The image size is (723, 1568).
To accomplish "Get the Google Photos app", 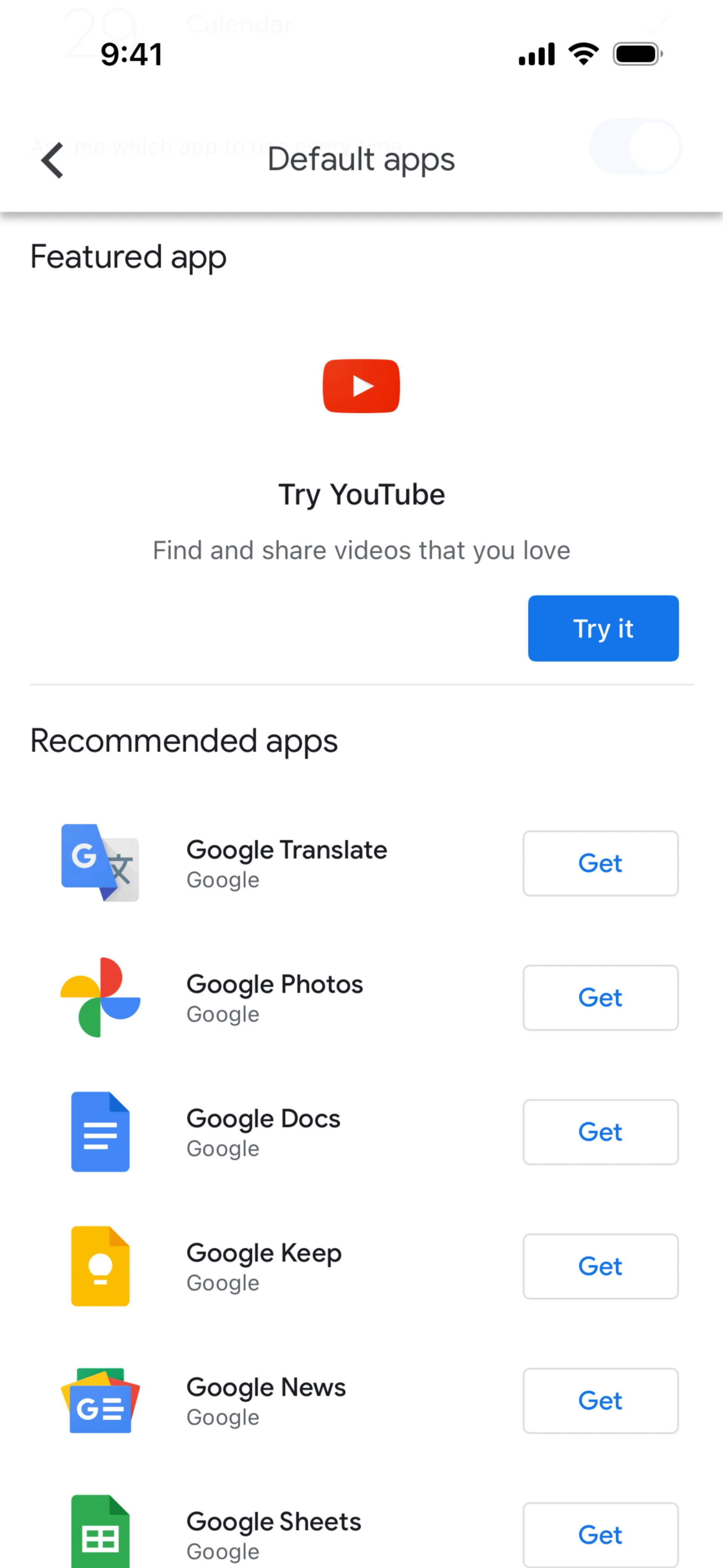I will tap(600, 998).
